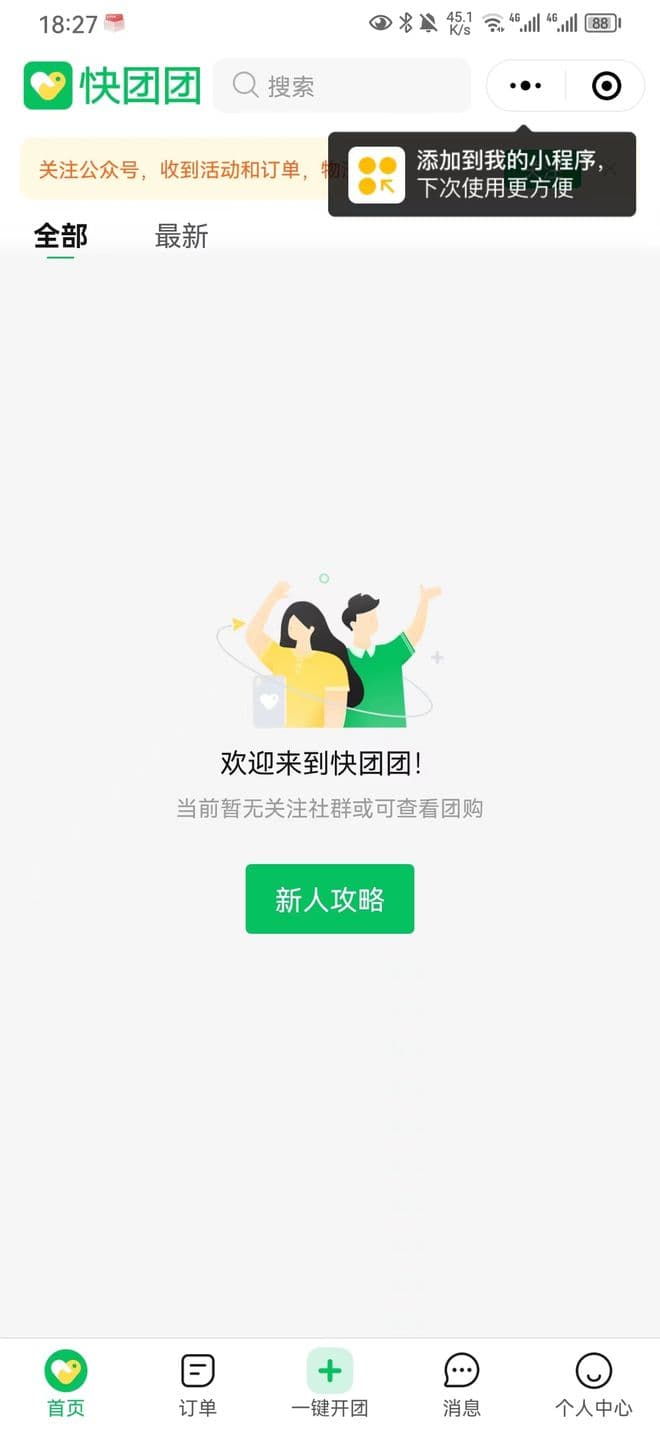Viewport: 660px width, 1430px height.
Task: Close the mini program with the circle icon
Action: point(606,86)
